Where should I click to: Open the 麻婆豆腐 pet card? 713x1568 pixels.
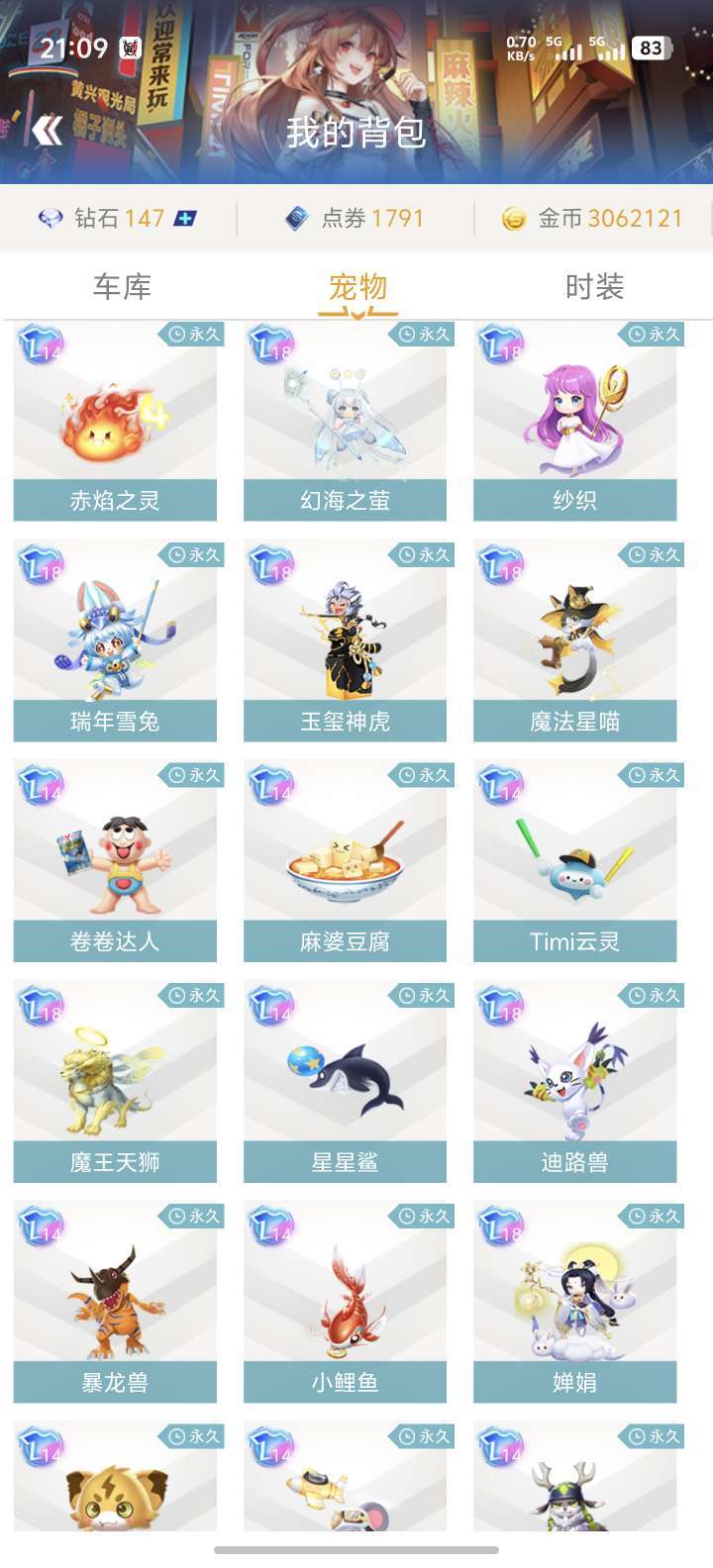(345, 862)
